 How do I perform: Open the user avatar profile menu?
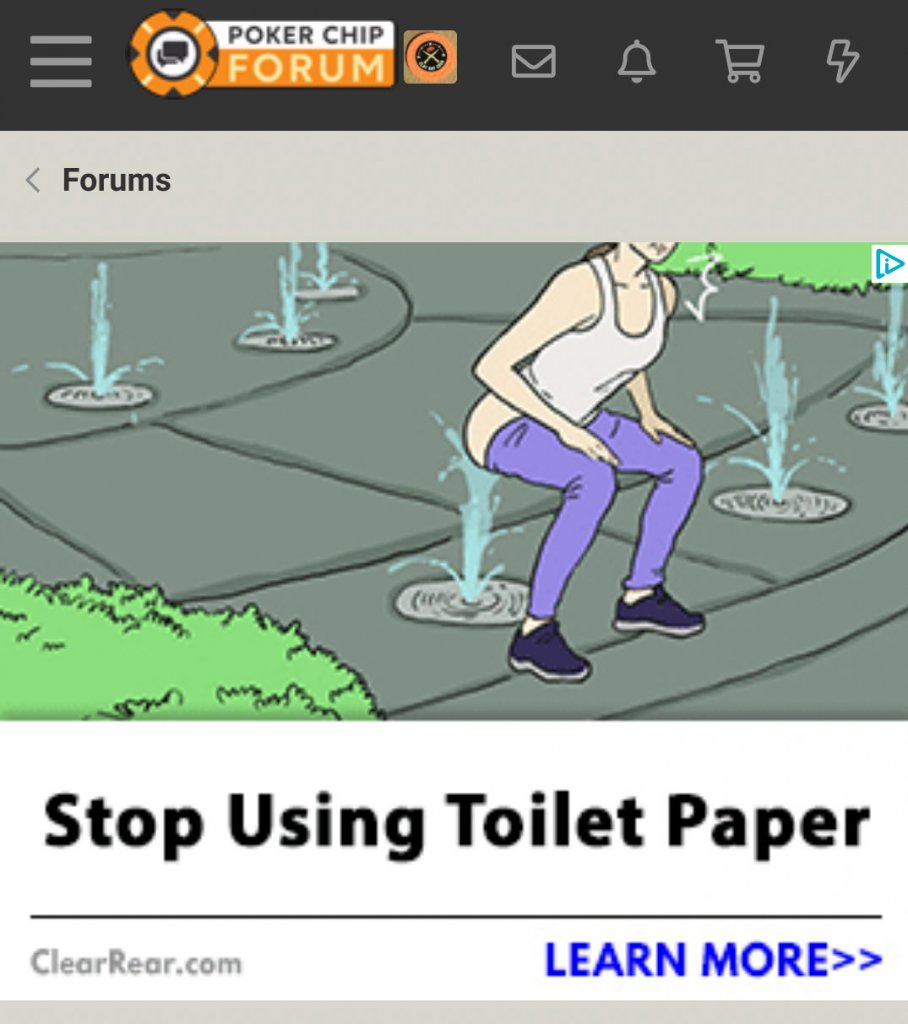coord(430,57)
